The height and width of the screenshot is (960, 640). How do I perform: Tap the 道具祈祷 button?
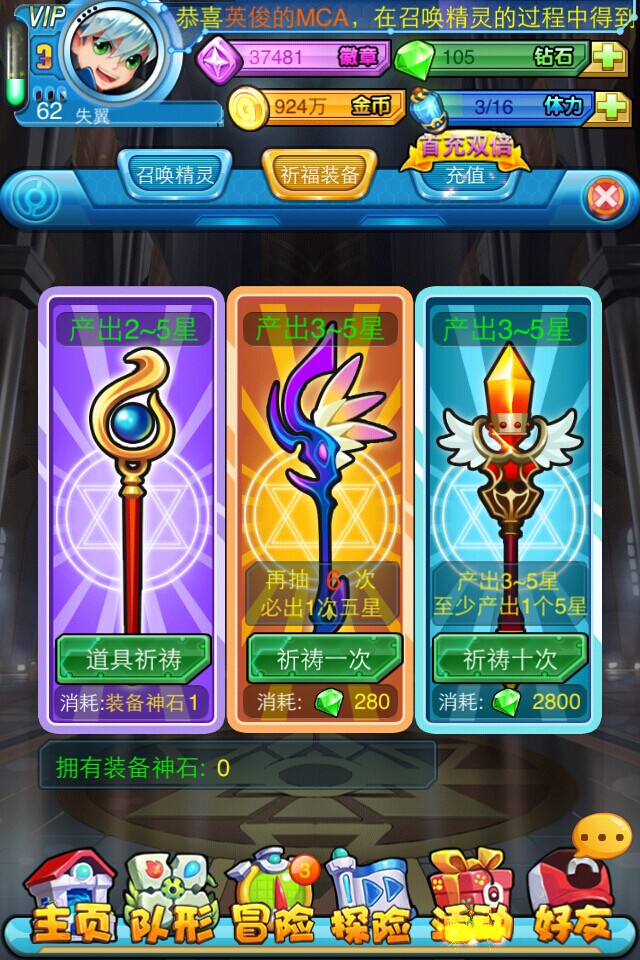click(x=132, y=659)
